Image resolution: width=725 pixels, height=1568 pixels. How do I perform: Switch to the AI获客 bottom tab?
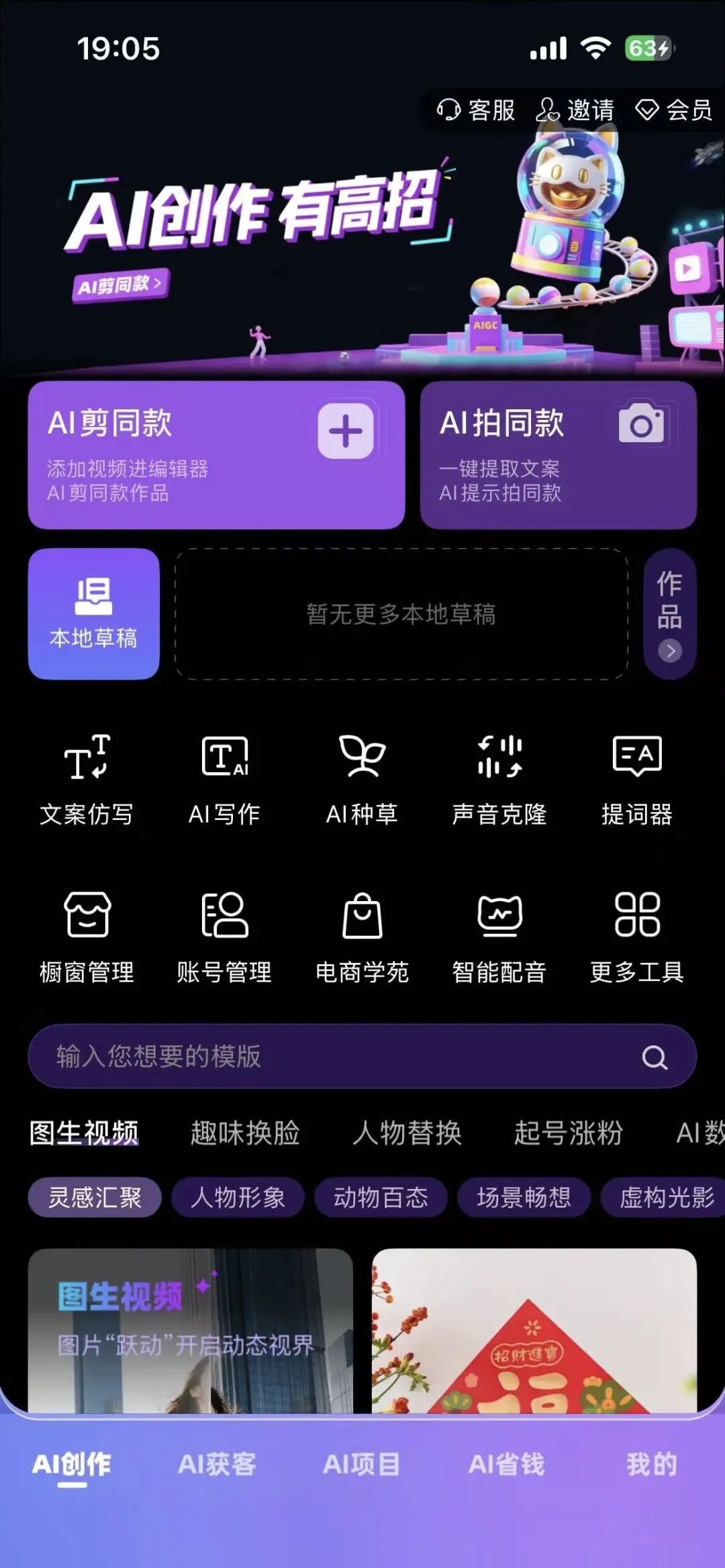click(x=217, y=1464)
